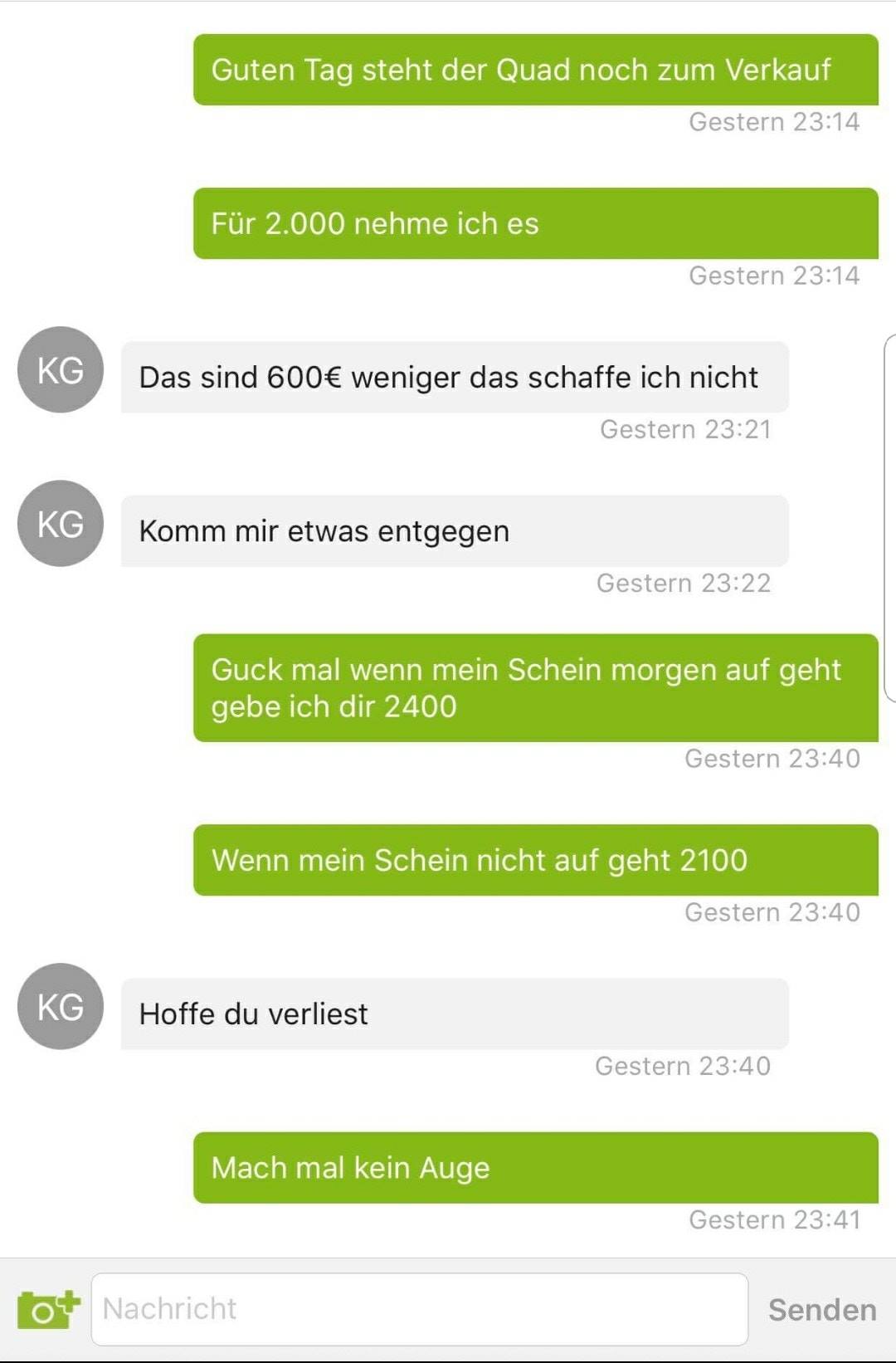Tap the Senden button
Screen dimensions: 896x1363
pos(822,1310)
